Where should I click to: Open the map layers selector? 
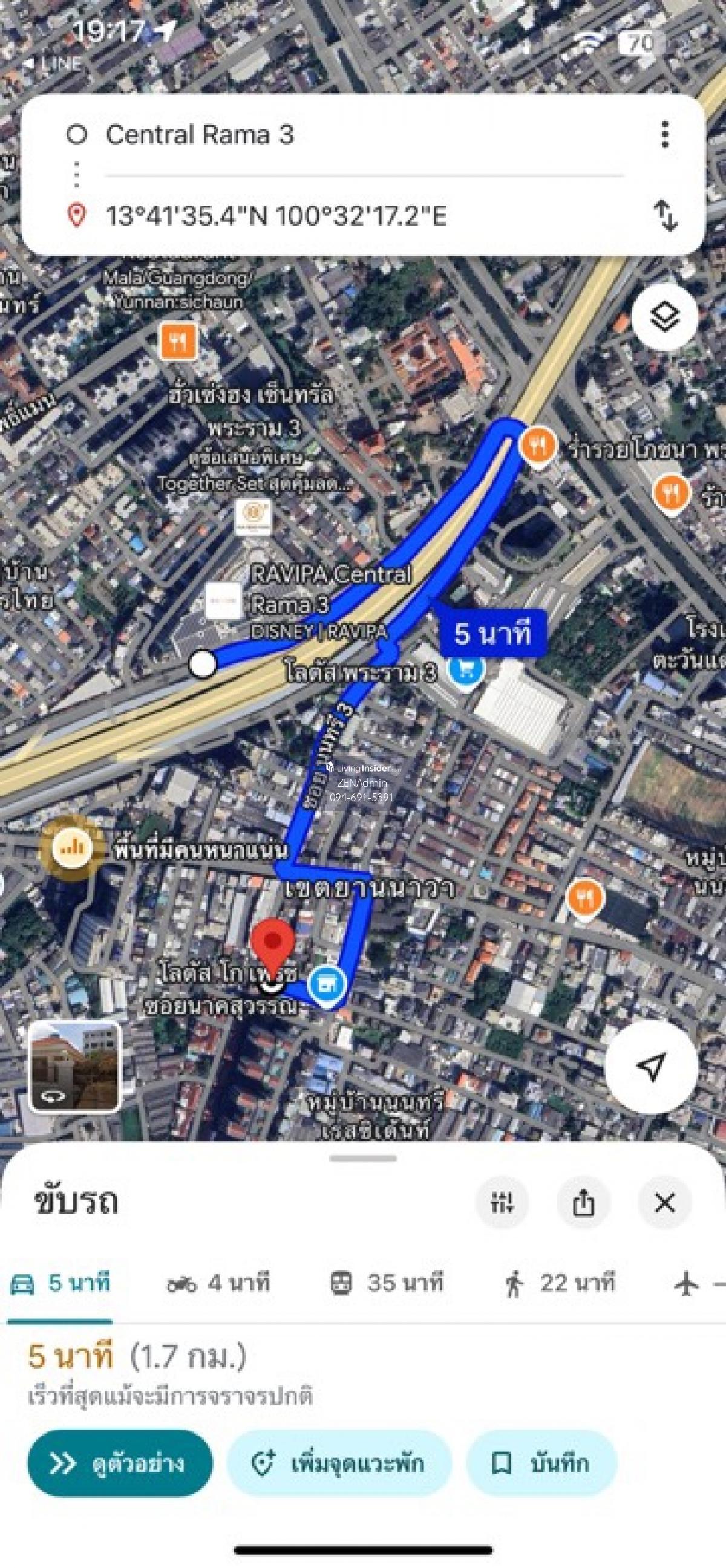click(664, 316)
